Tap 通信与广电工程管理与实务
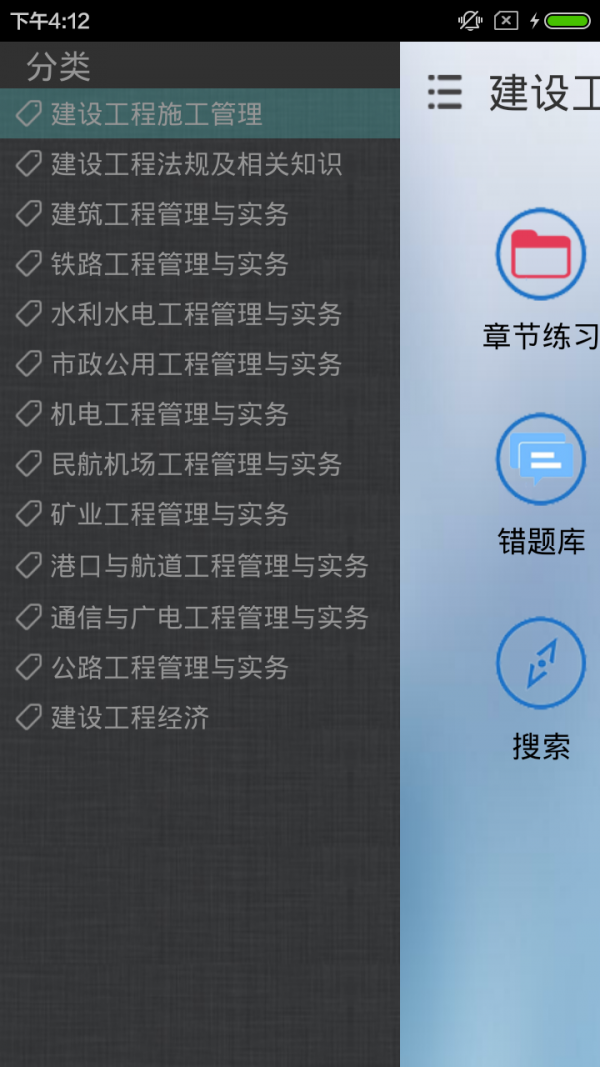This screenshot has width=600, height=1067. pyautogui.click(x=209, y=617)
